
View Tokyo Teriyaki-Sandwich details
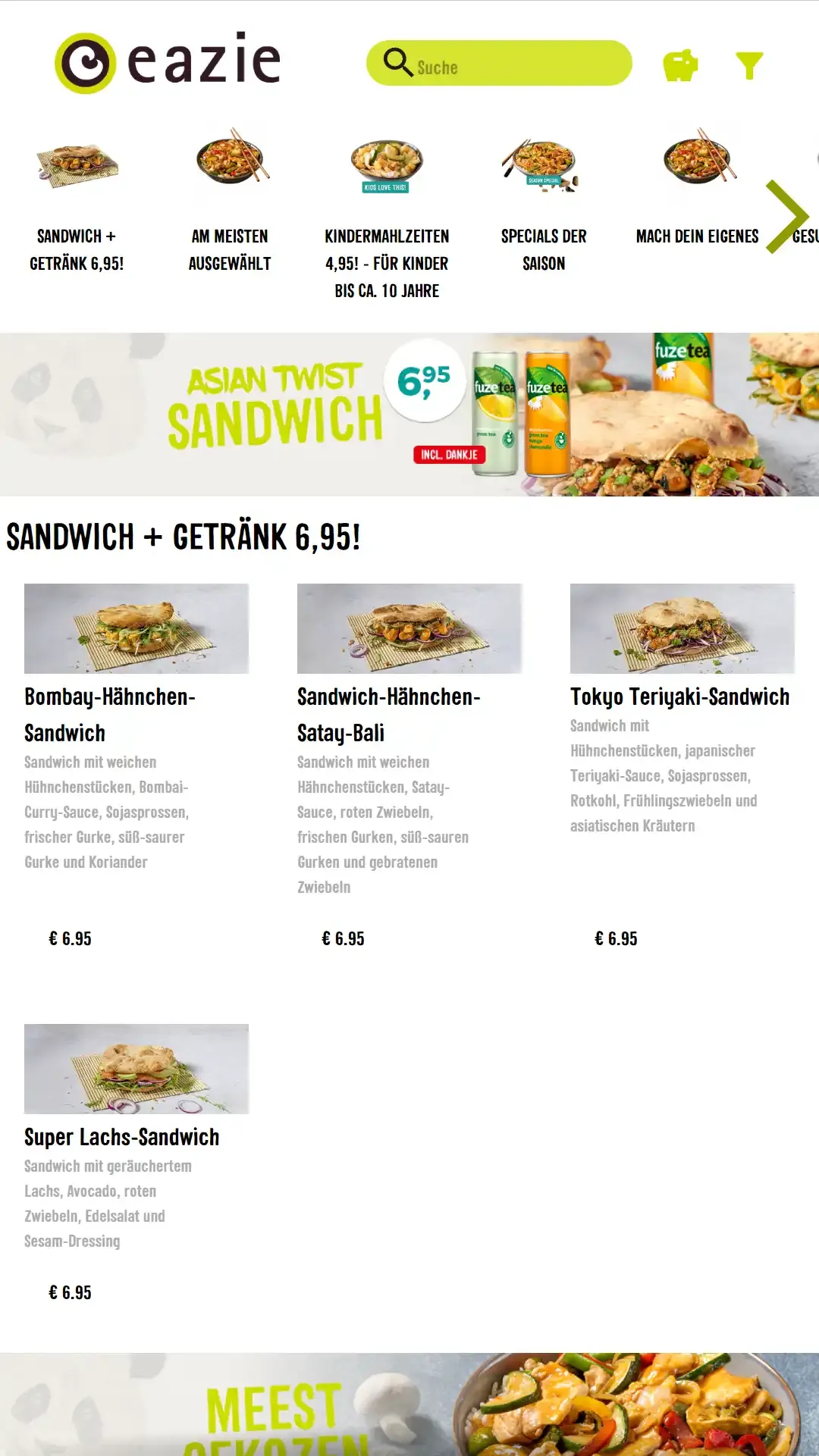point(679,696)
